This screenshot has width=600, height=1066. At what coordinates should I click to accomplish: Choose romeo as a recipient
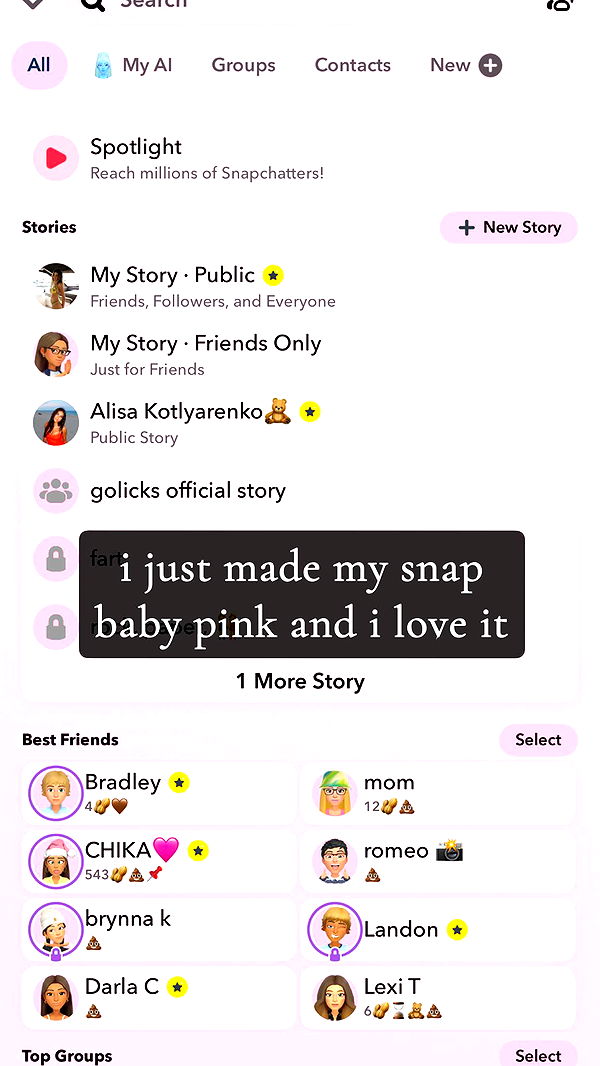[x=438, y=860]
